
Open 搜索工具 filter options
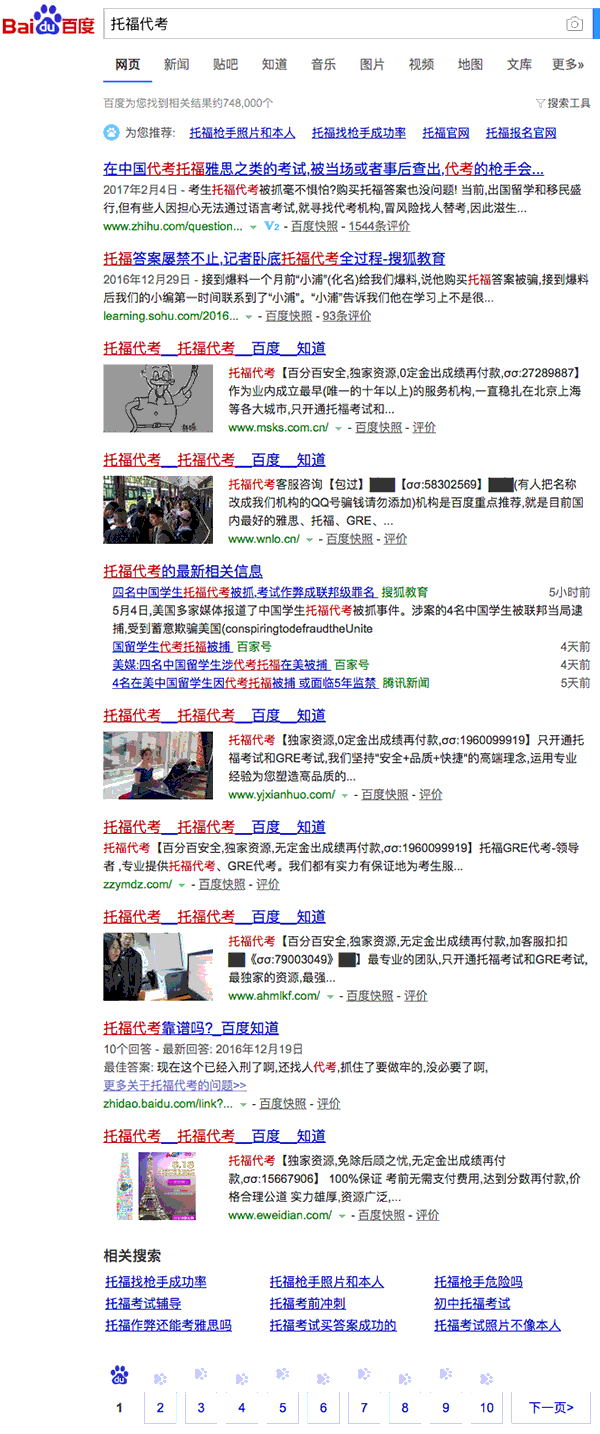tap(563, 103)
